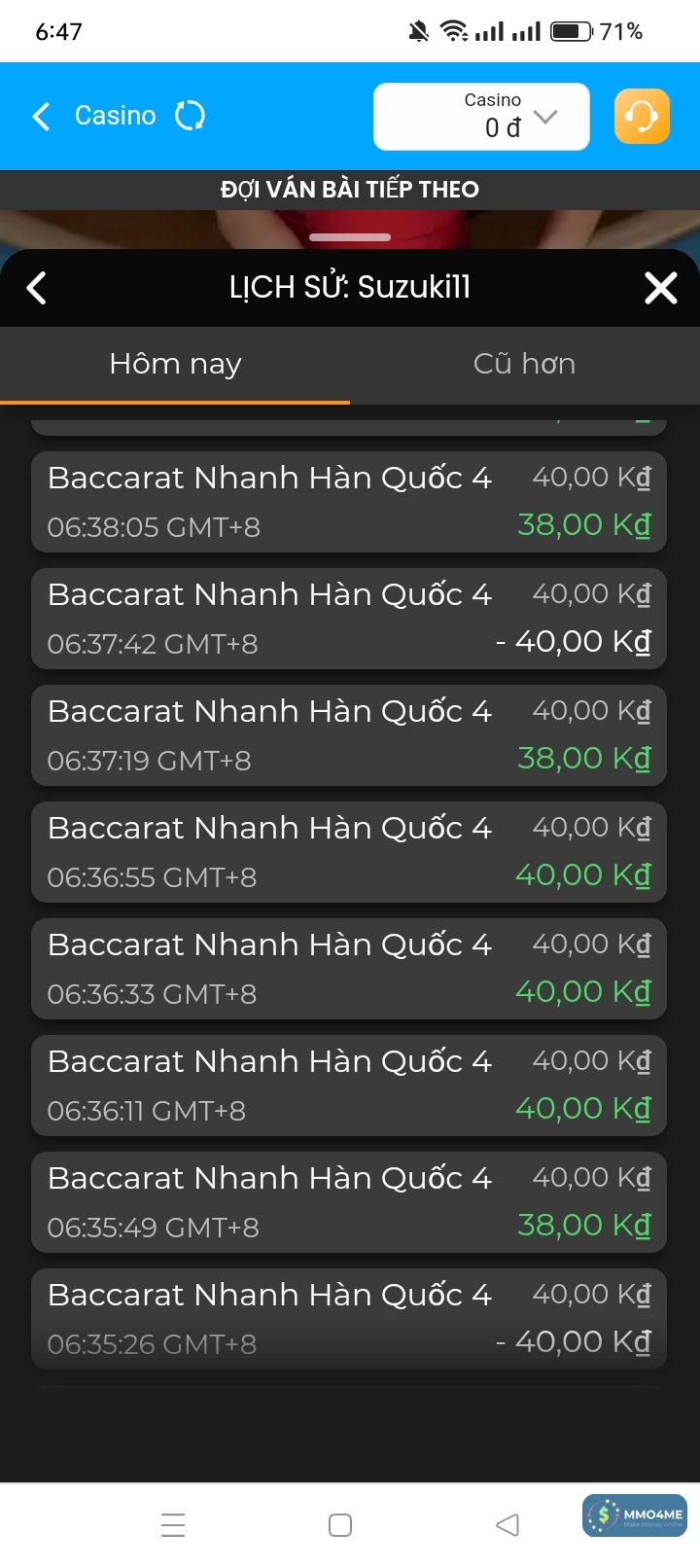Screen dimensions: 700x1568
Task: Open customer support headset
Action: pos(642,117)
